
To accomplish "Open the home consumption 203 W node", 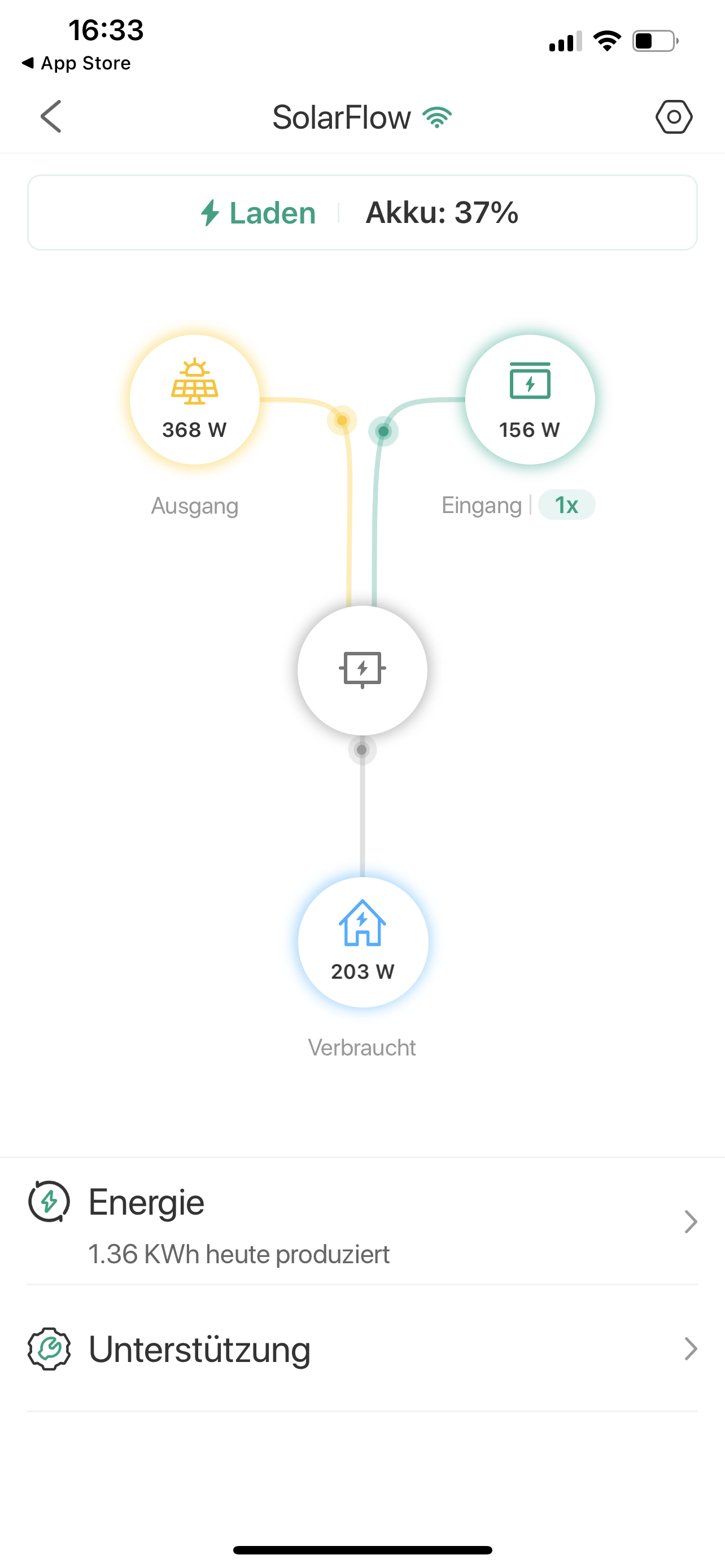I will (363, 941).
